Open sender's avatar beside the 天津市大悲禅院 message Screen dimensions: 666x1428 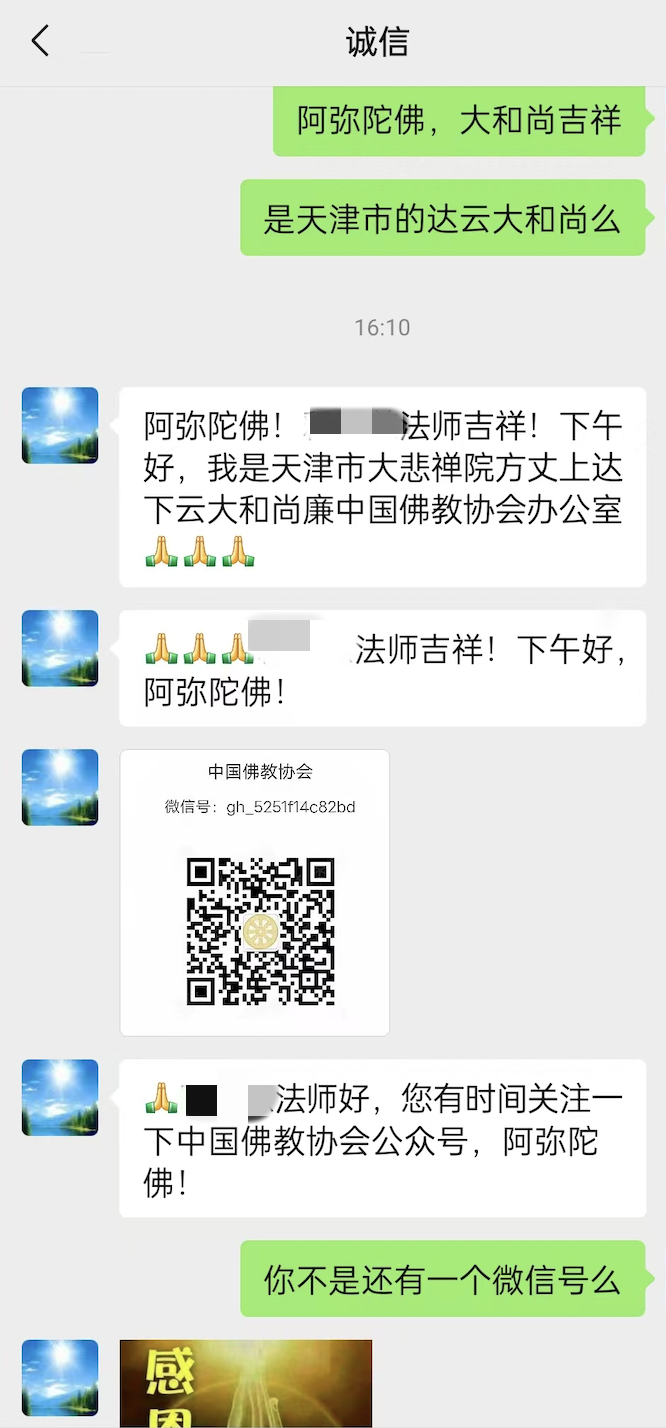(60, 426)
